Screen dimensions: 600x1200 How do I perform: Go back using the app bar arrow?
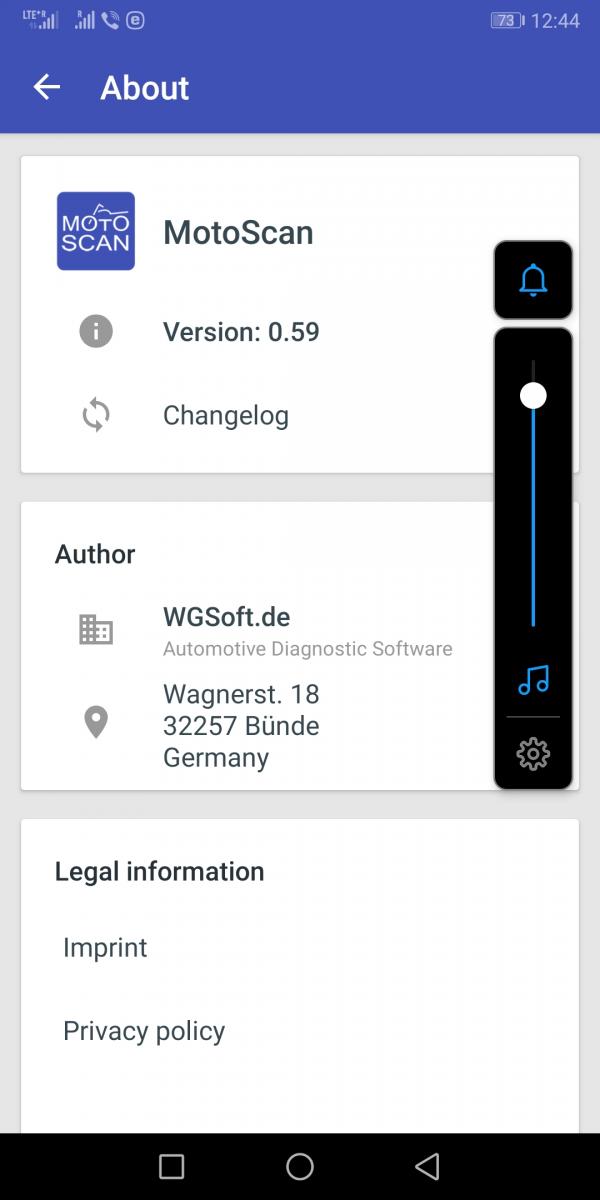click(47, 87)
